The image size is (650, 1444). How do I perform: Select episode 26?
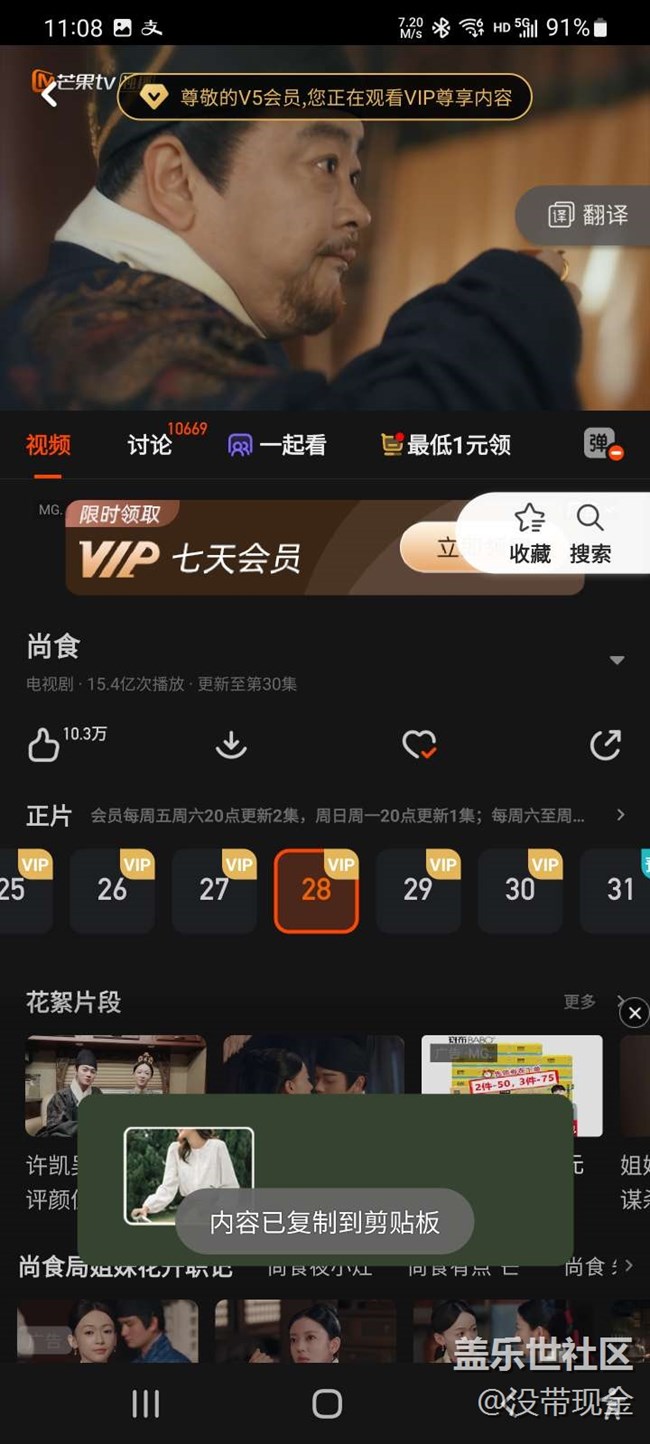pyautogui.click(x=112, y=890)
